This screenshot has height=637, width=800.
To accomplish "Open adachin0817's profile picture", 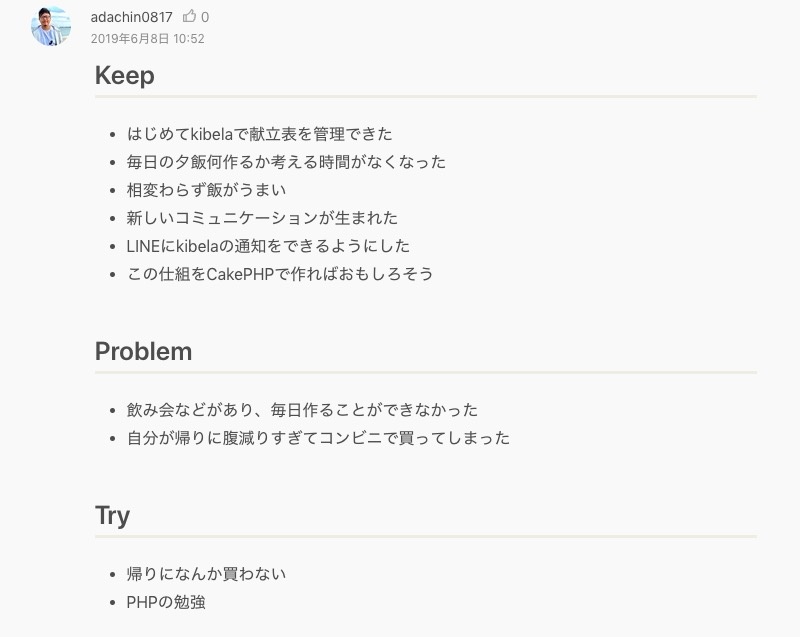I will point(51,27).
